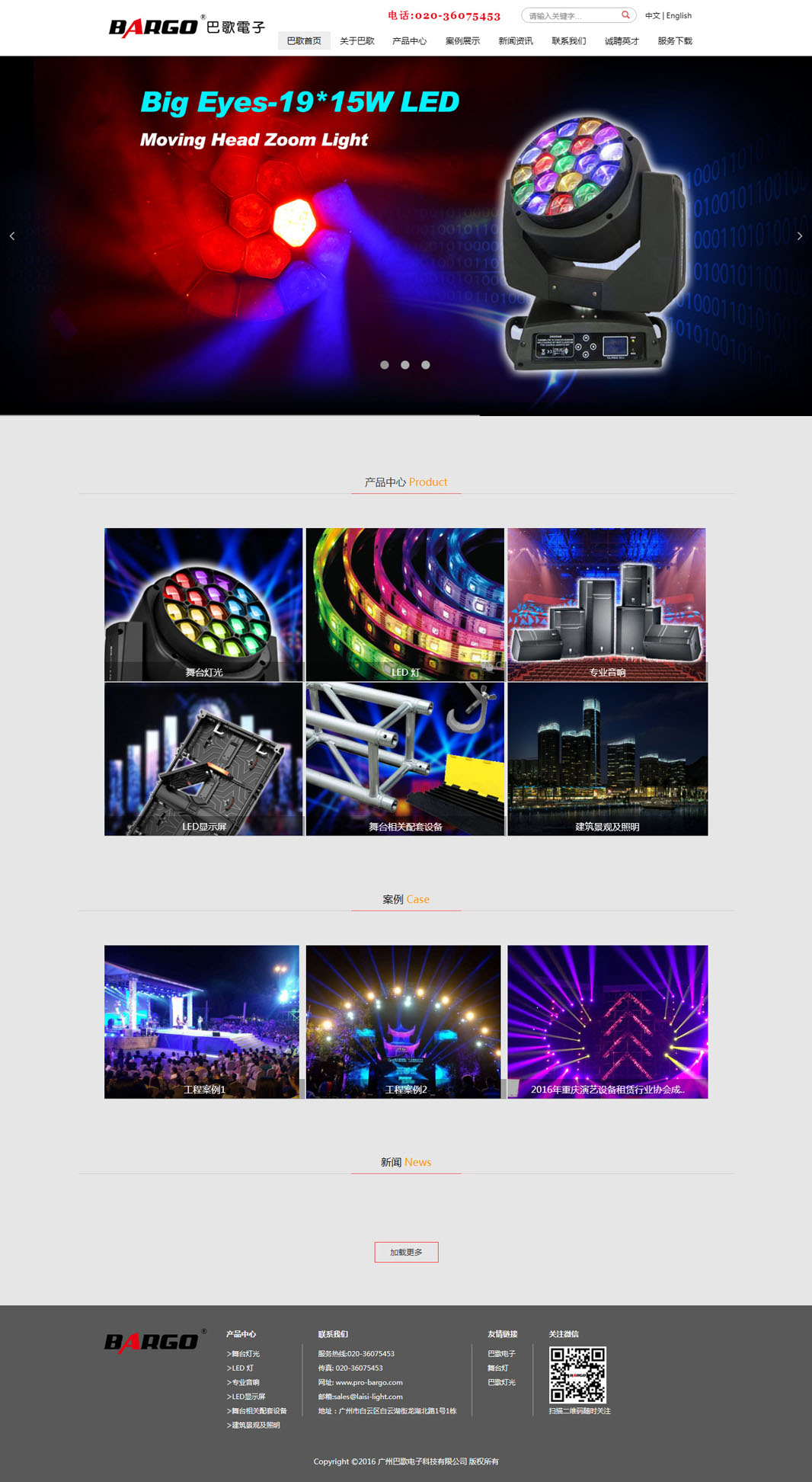Open the 服务下载 navigation item
The image size is (812, 1482).
(675, 41)
